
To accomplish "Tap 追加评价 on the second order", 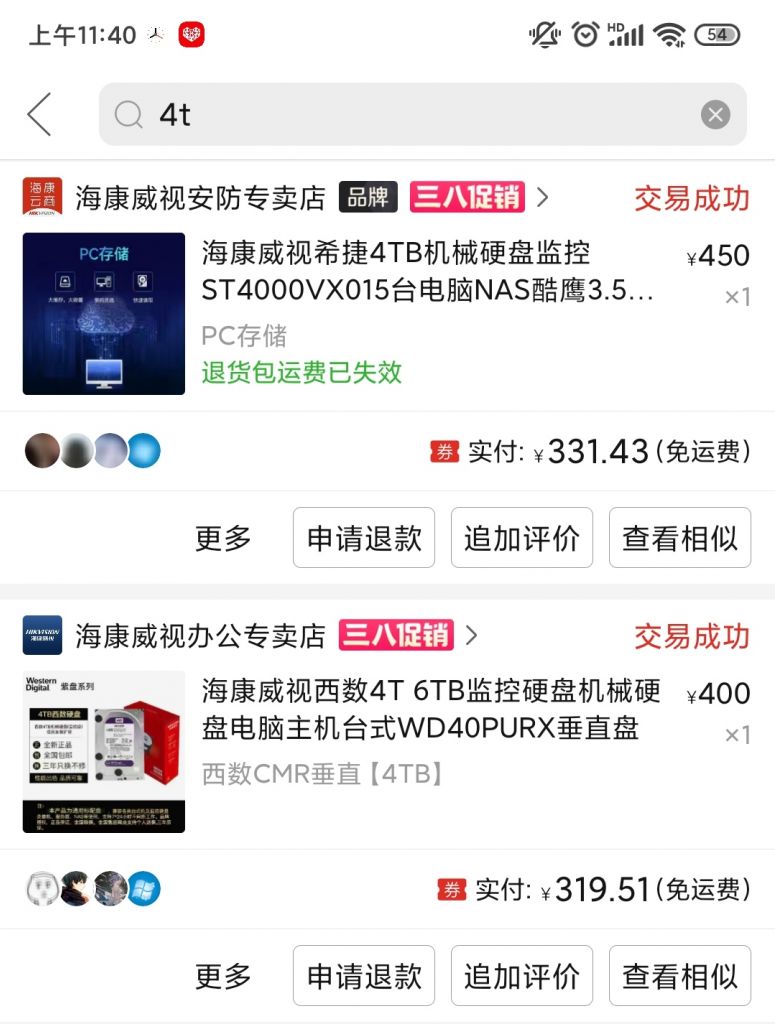I will coord(522,975).
